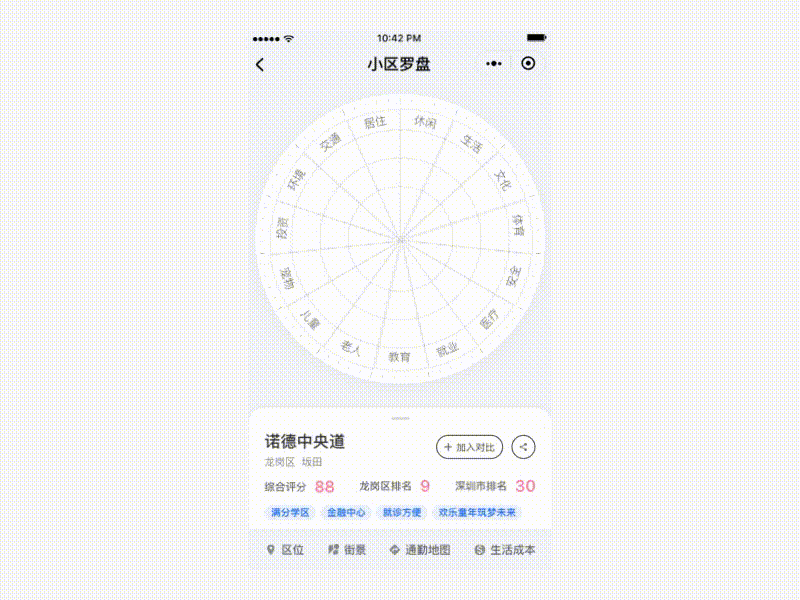Open the mini program more options menu
Screen dimensions: 800x600
[494, 64]
